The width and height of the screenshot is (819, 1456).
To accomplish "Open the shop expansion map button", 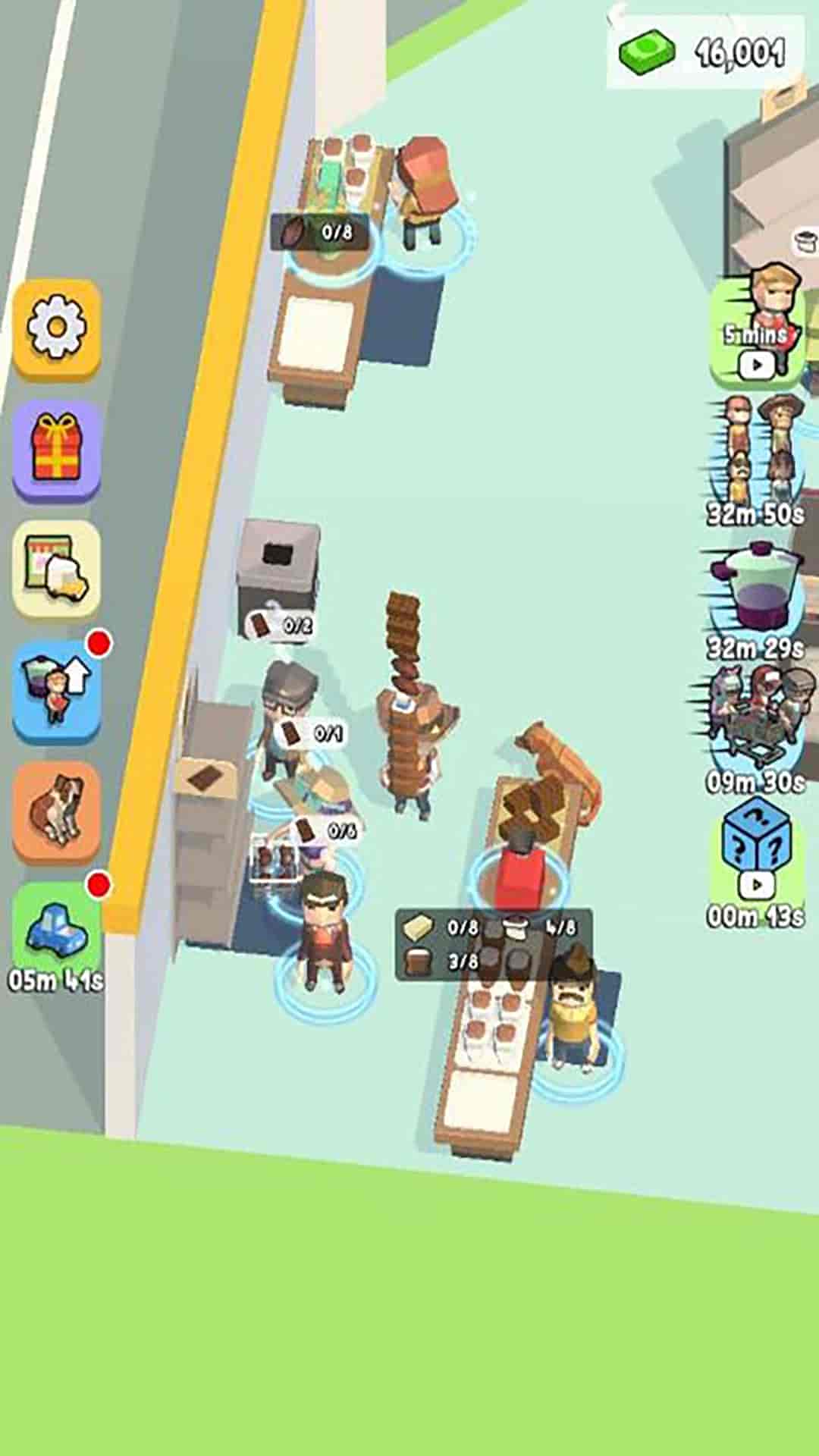I will tap(57, 568).
